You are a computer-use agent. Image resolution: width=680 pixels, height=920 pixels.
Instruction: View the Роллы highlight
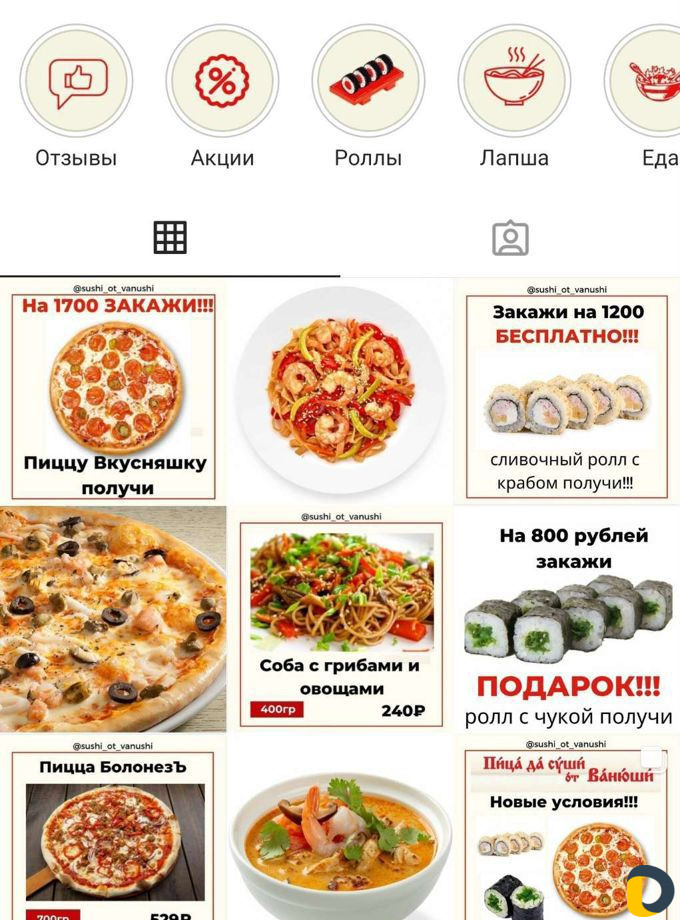pos(368,81)
